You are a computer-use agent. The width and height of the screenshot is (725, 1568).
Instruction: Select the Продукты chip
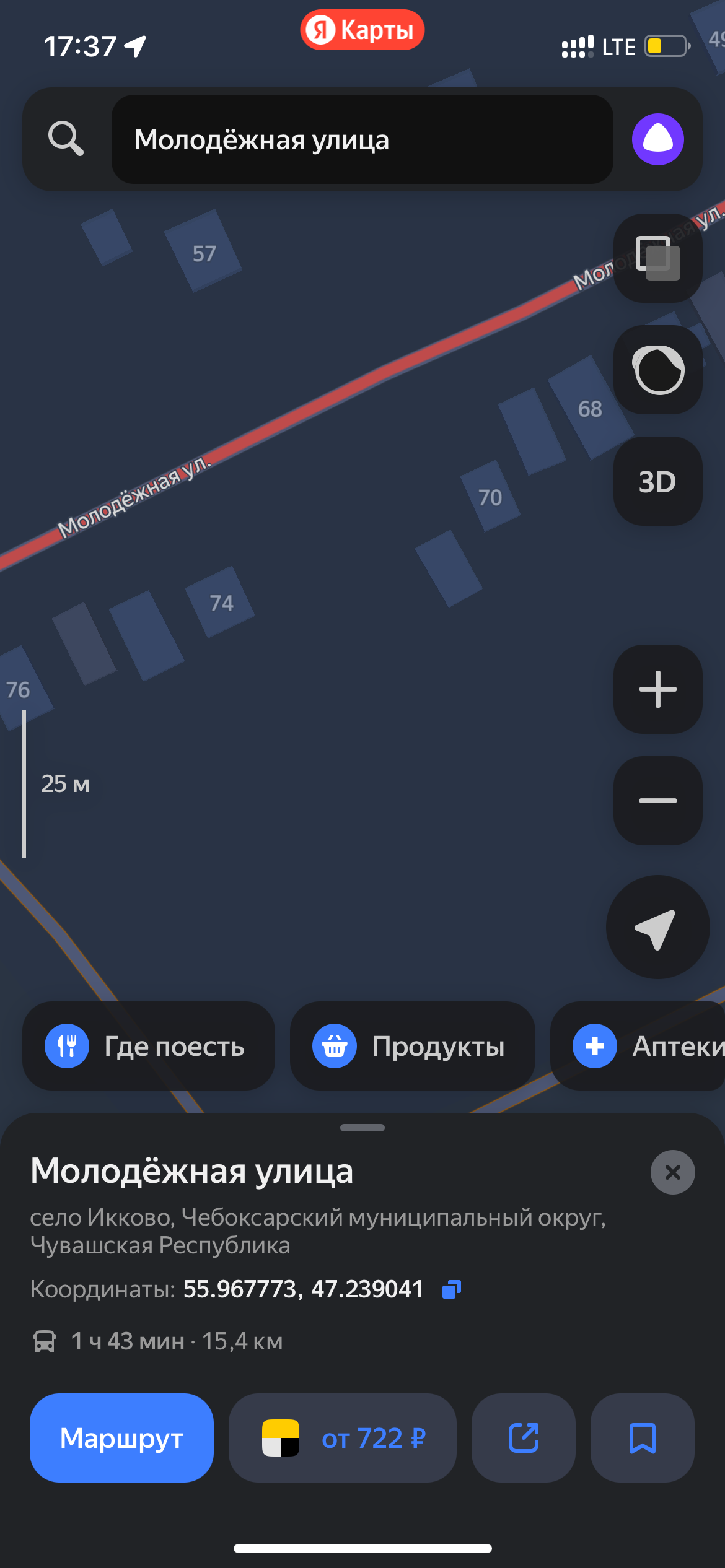coord(412,1047)
